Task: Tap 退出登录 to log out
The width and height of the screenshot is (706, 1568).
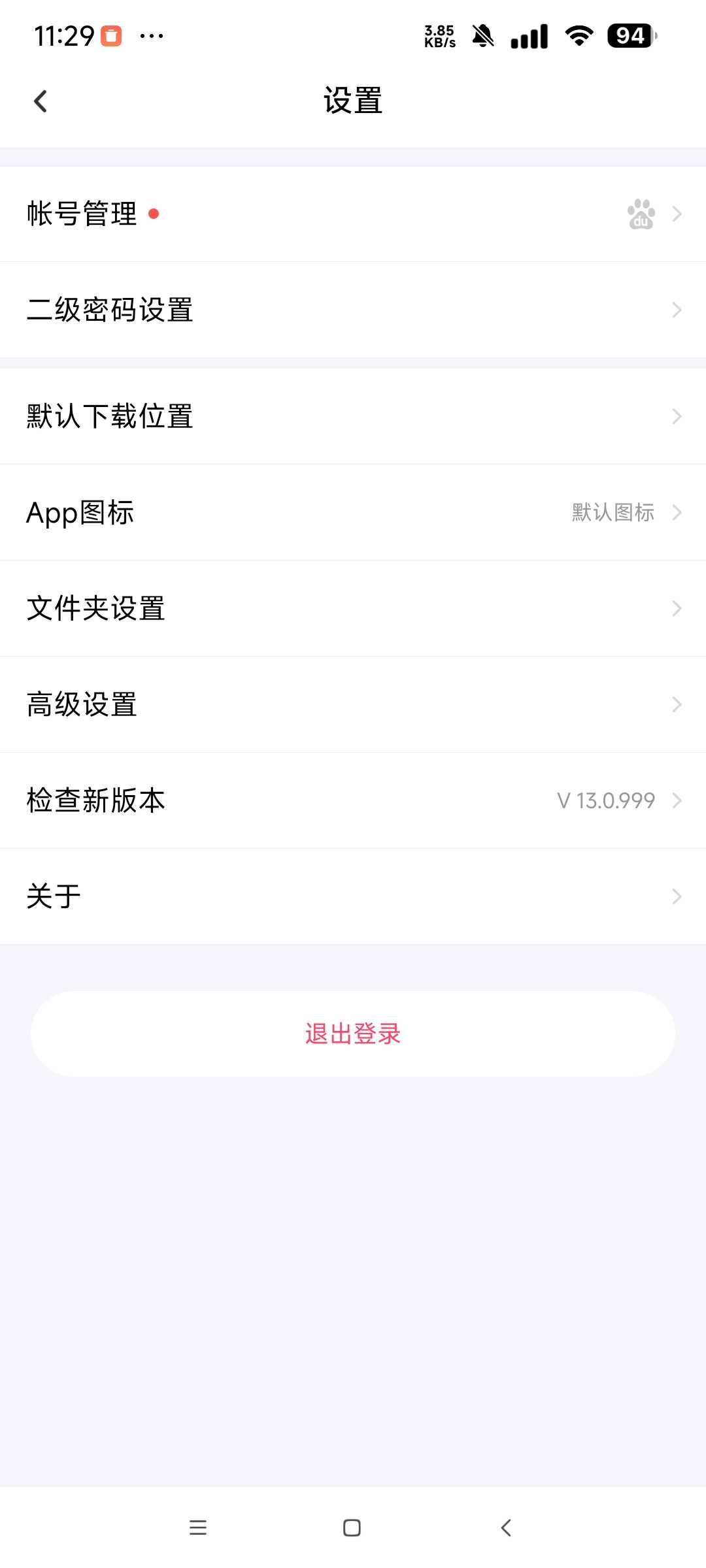Action: pos(353,1034)
